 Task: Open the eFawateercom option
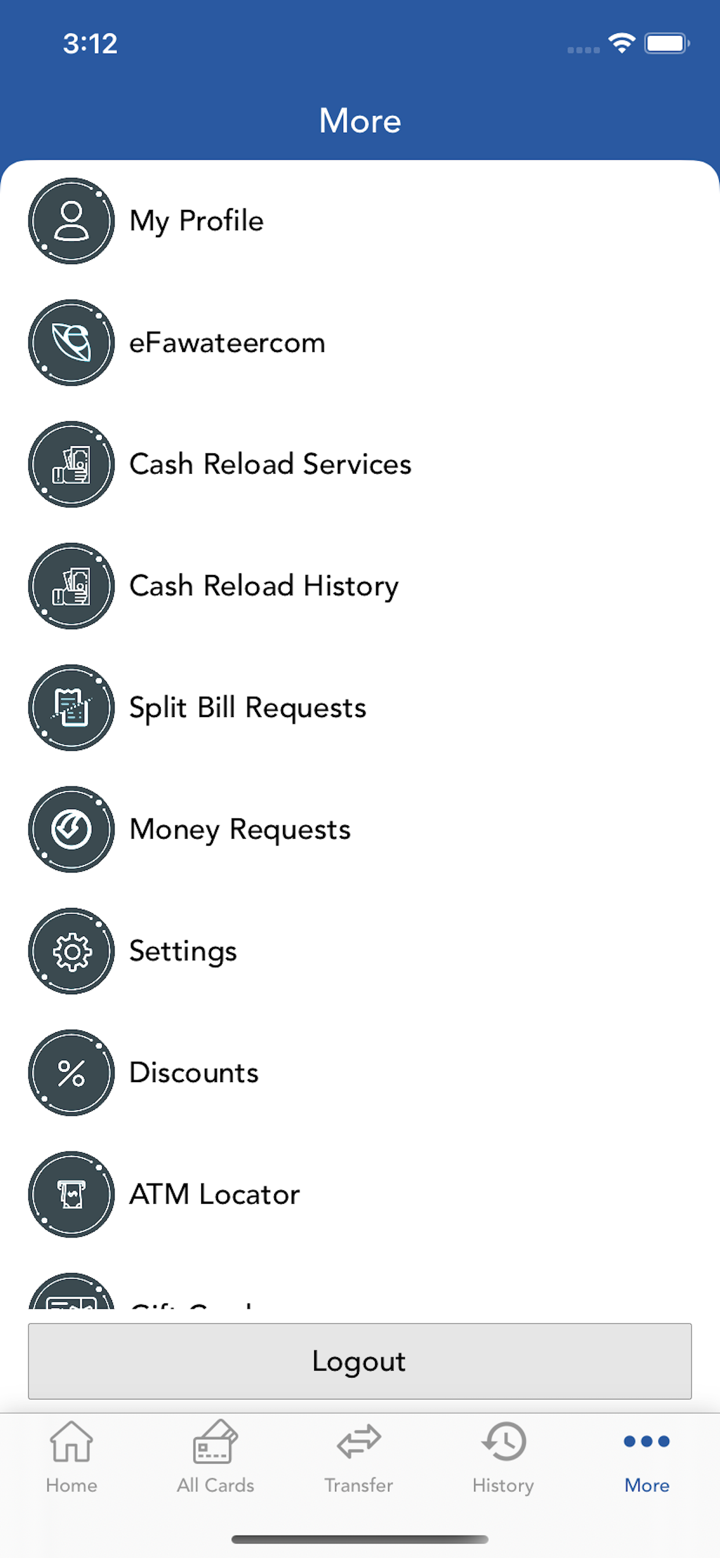tap(227, 343)
